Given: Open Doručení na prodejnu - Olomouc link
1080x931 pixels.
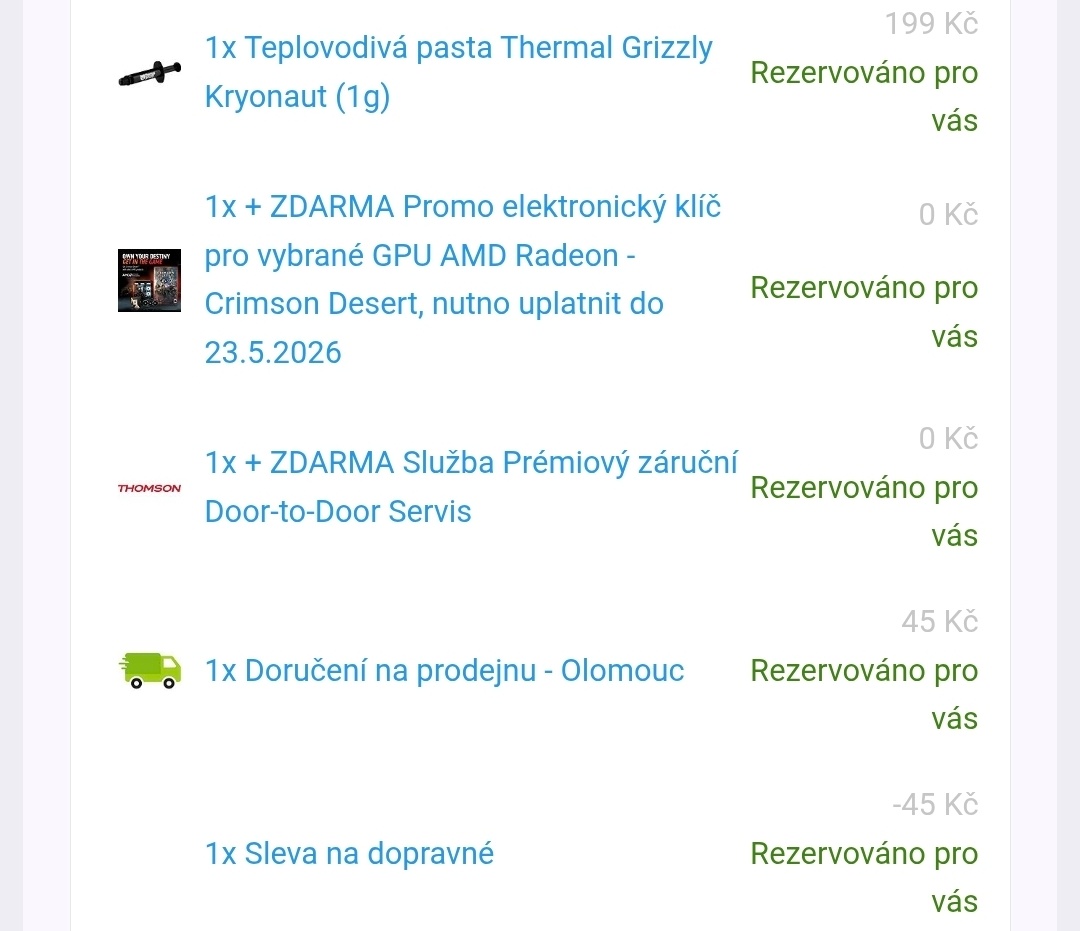Looking at the screenshot, I should 444,670.
